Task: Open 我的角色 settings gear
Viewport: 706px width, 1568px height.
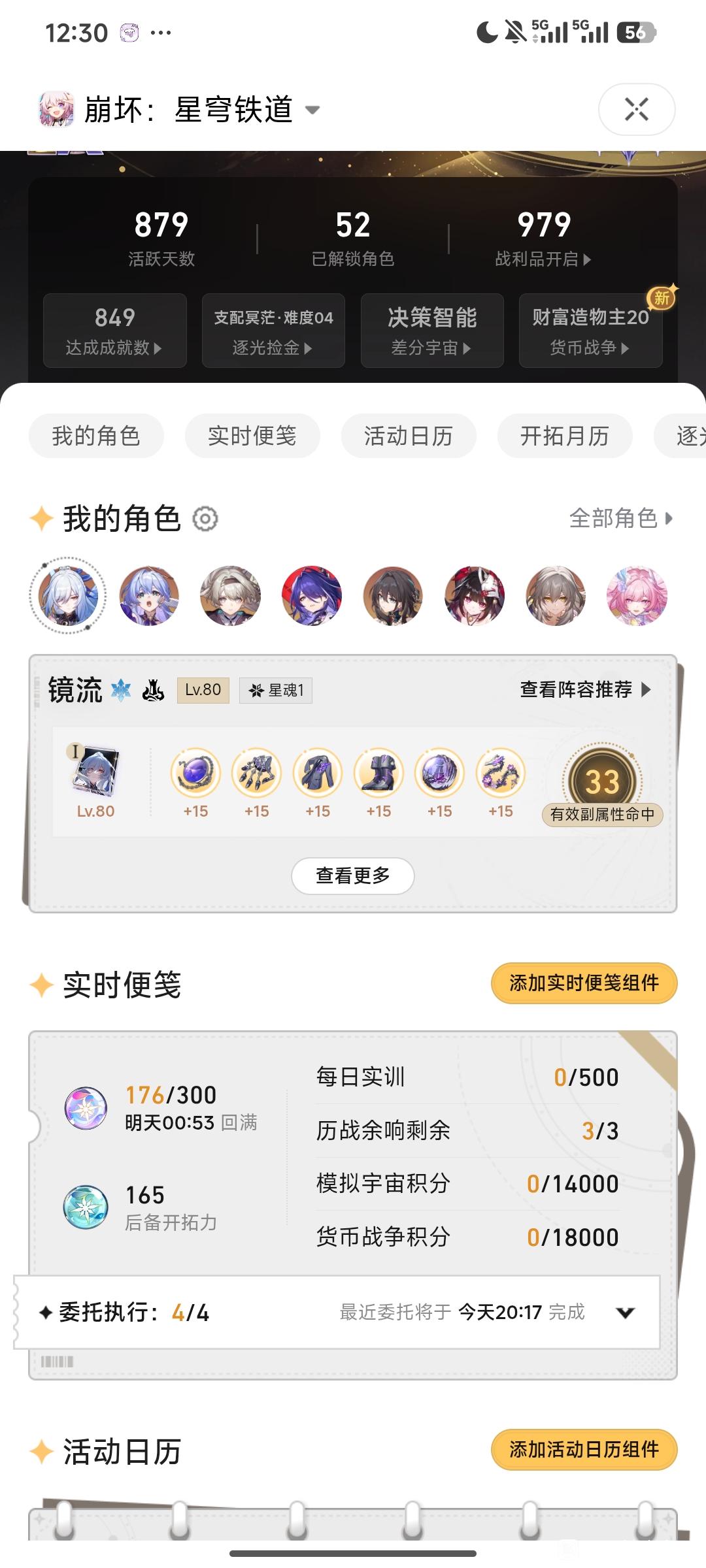Action: (205, 519)
